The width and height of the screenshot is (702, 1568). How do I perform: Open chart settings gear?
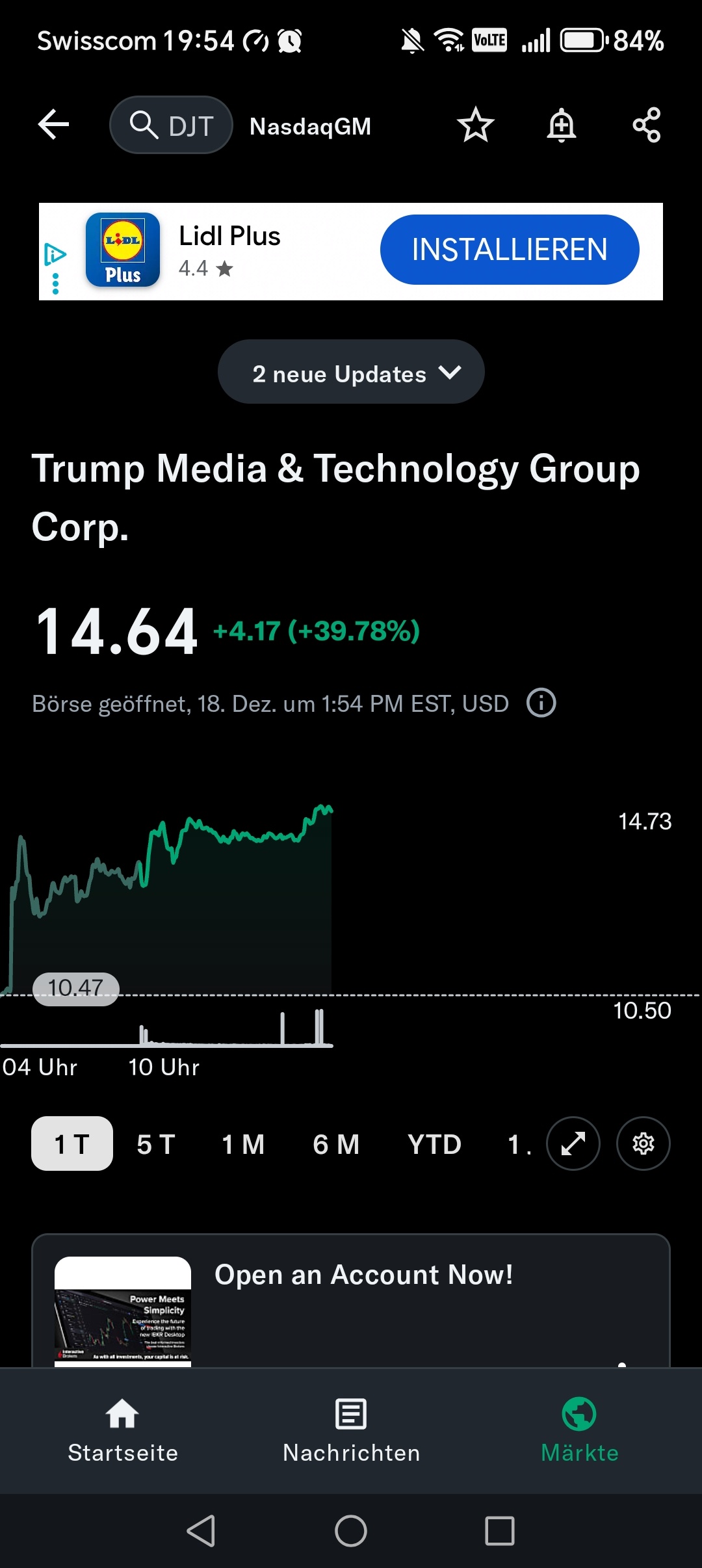point(643,1143)
